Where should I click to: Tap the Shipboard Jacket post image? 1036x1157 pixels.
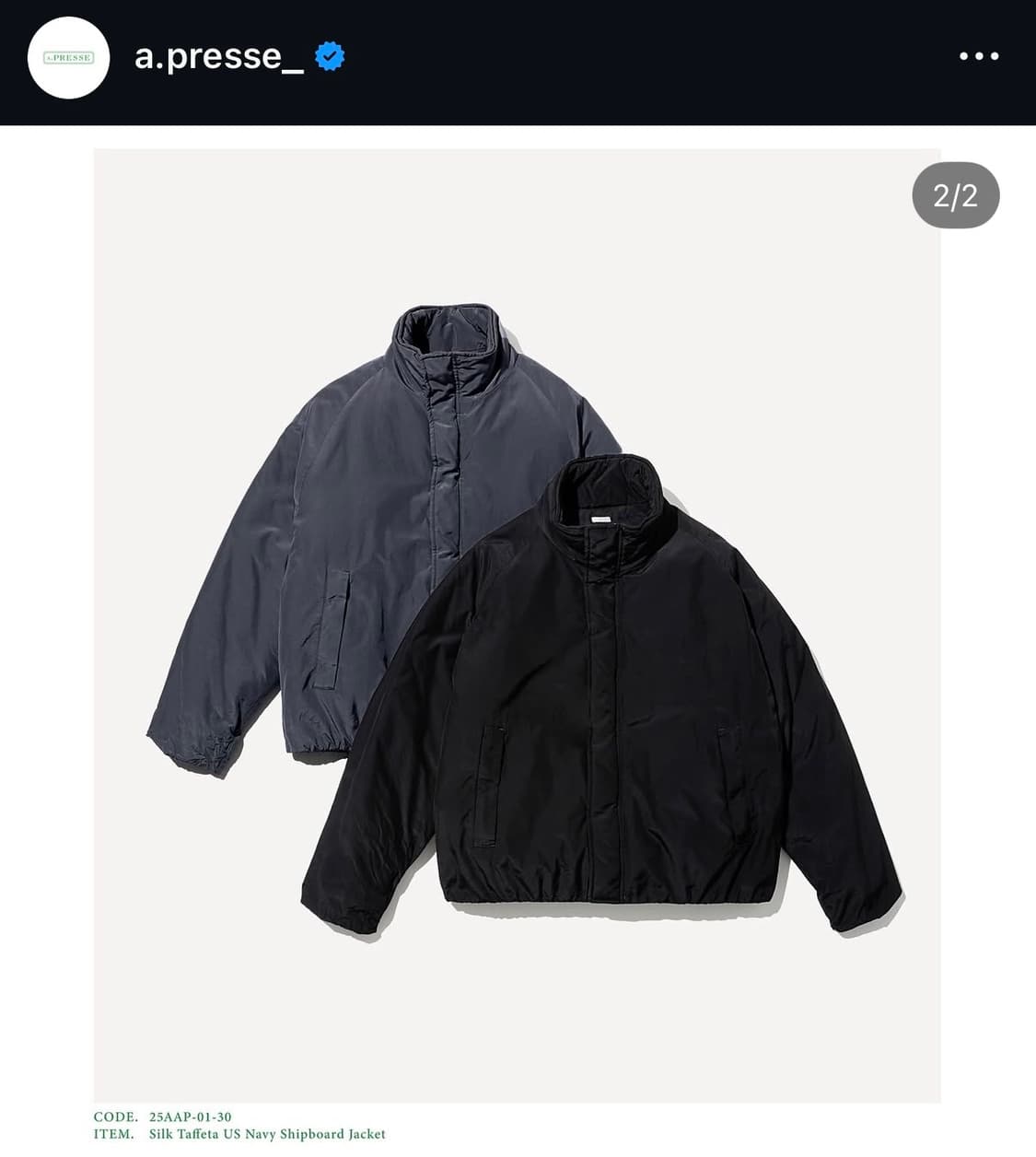pos(518,626)
